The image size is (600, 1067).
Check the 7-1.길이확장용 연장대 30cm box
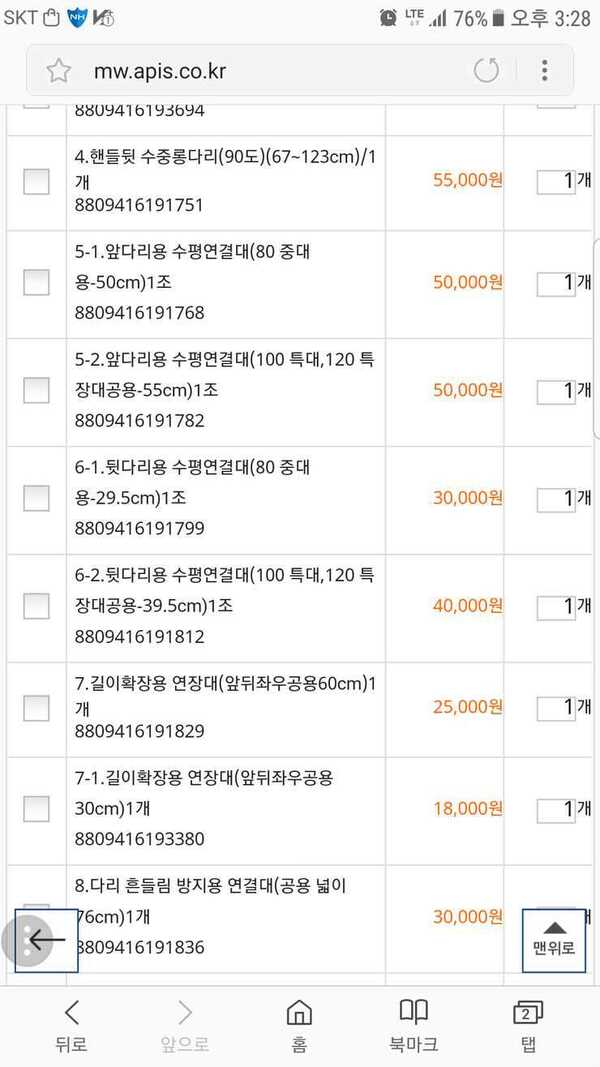[x=36, y=808]
